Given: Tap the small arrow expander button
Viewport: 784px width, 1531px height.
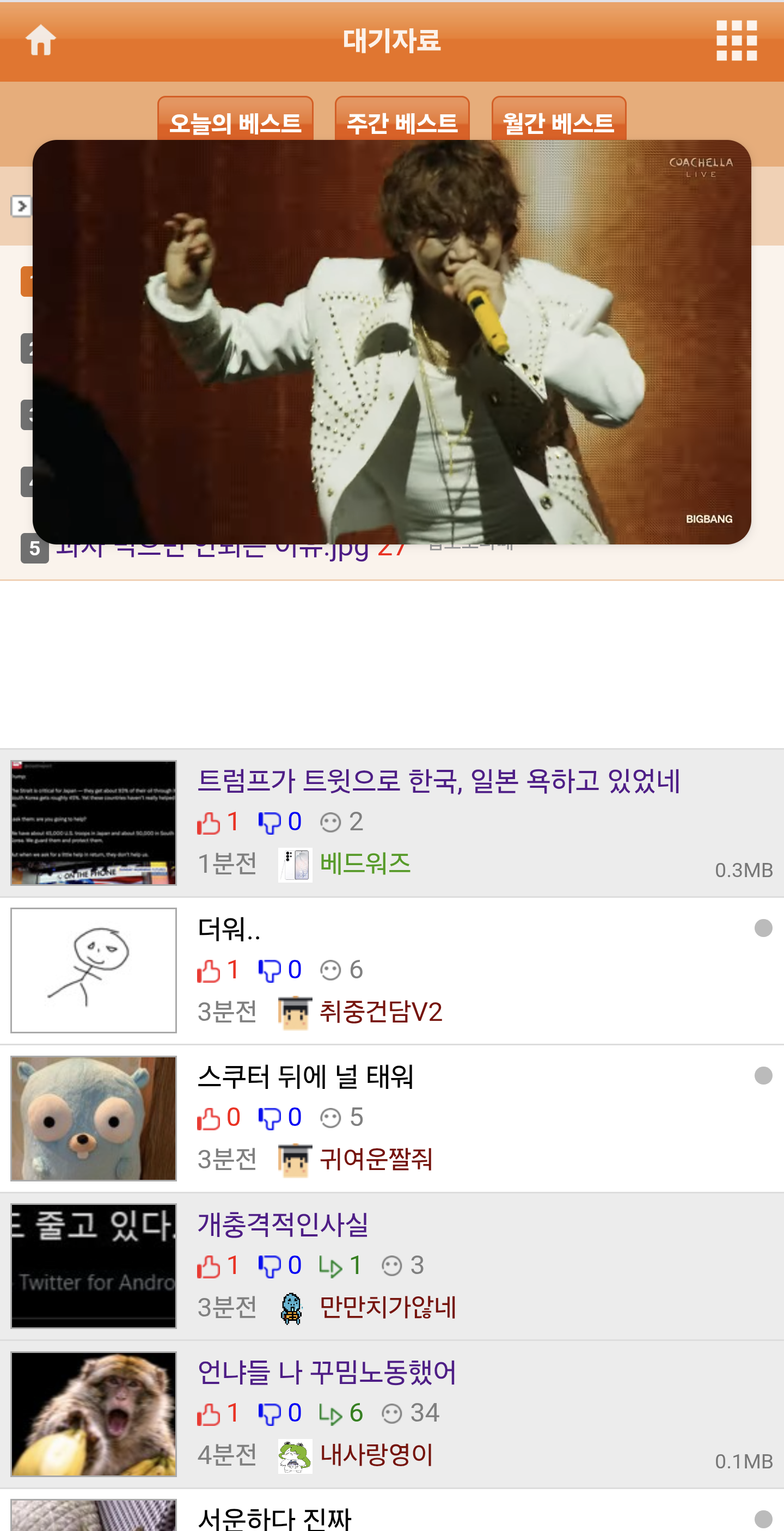Looking at the screenshot, I should click(x=21, y=206).
